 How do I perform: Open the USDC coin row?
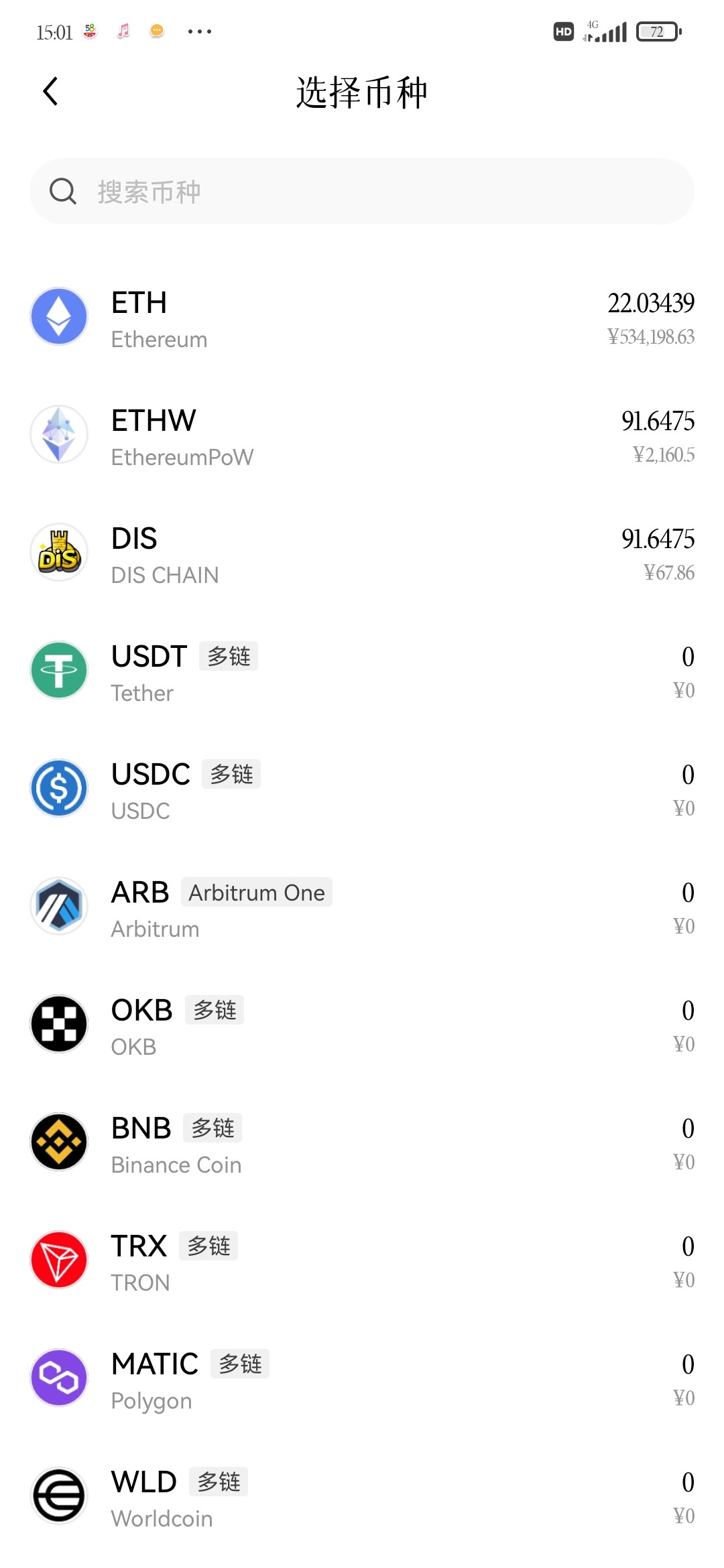coord(362,791)
